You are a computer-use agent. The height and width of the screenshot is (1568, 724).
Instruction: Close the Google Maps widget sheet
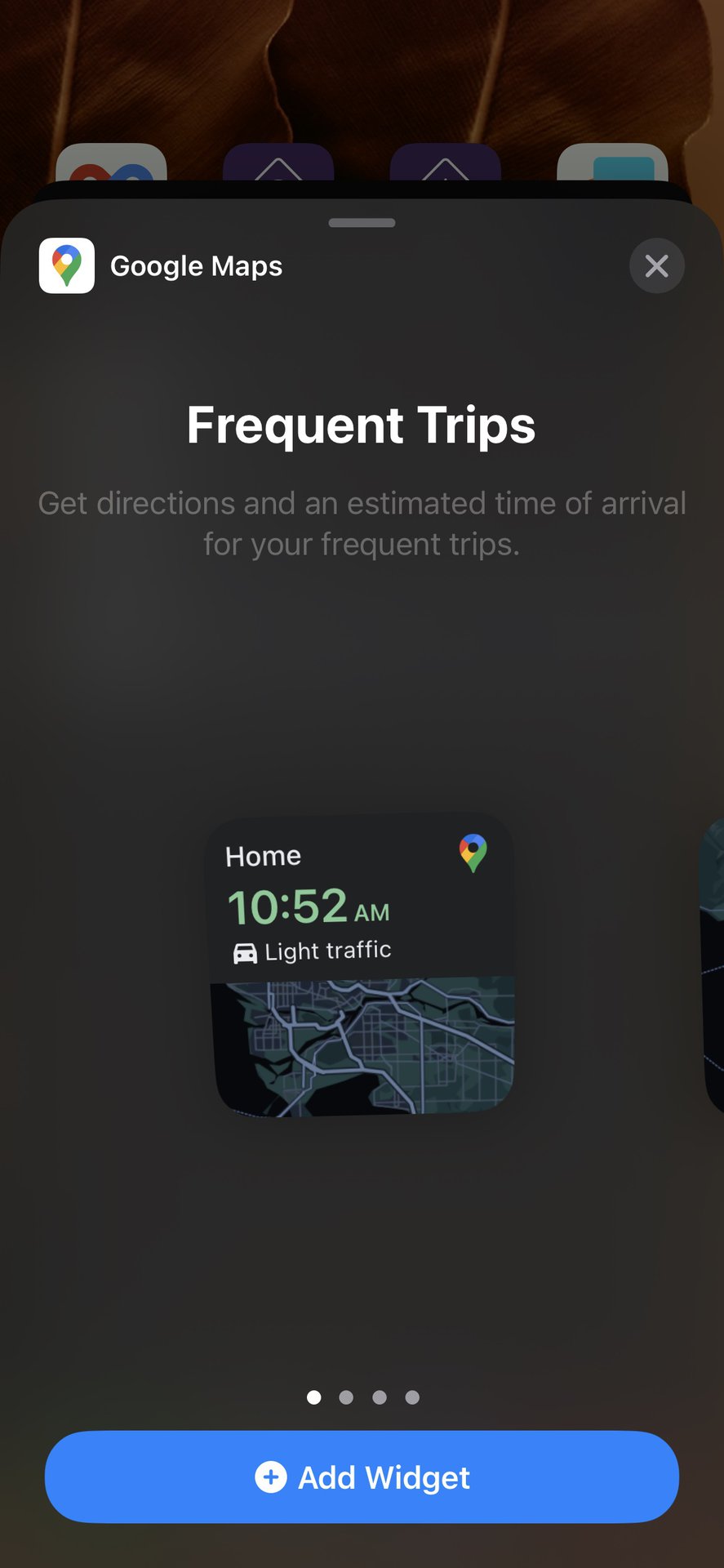[656, 265]
